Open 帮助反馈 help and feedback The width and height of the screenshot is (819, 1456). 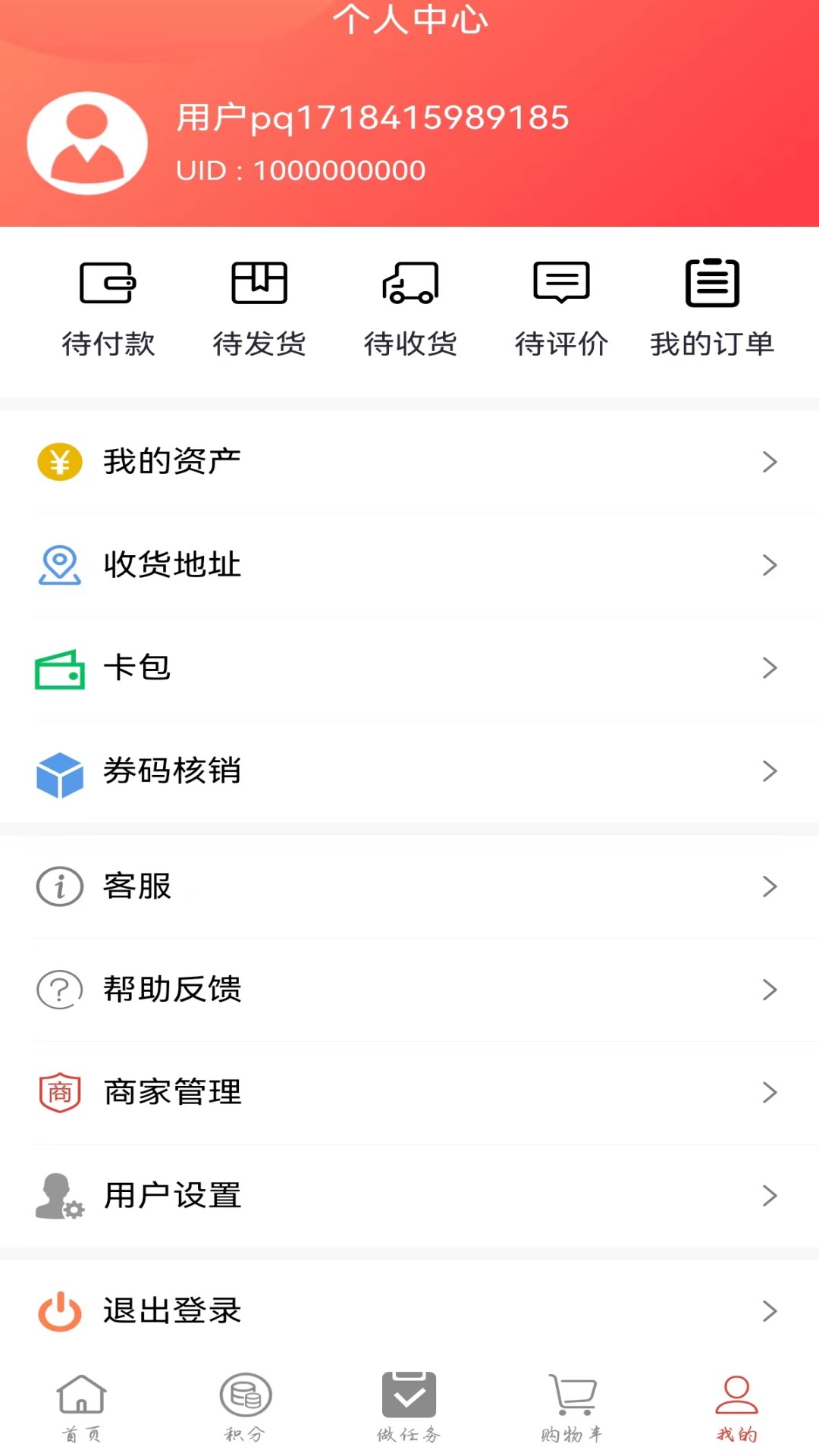click(409, 990)
